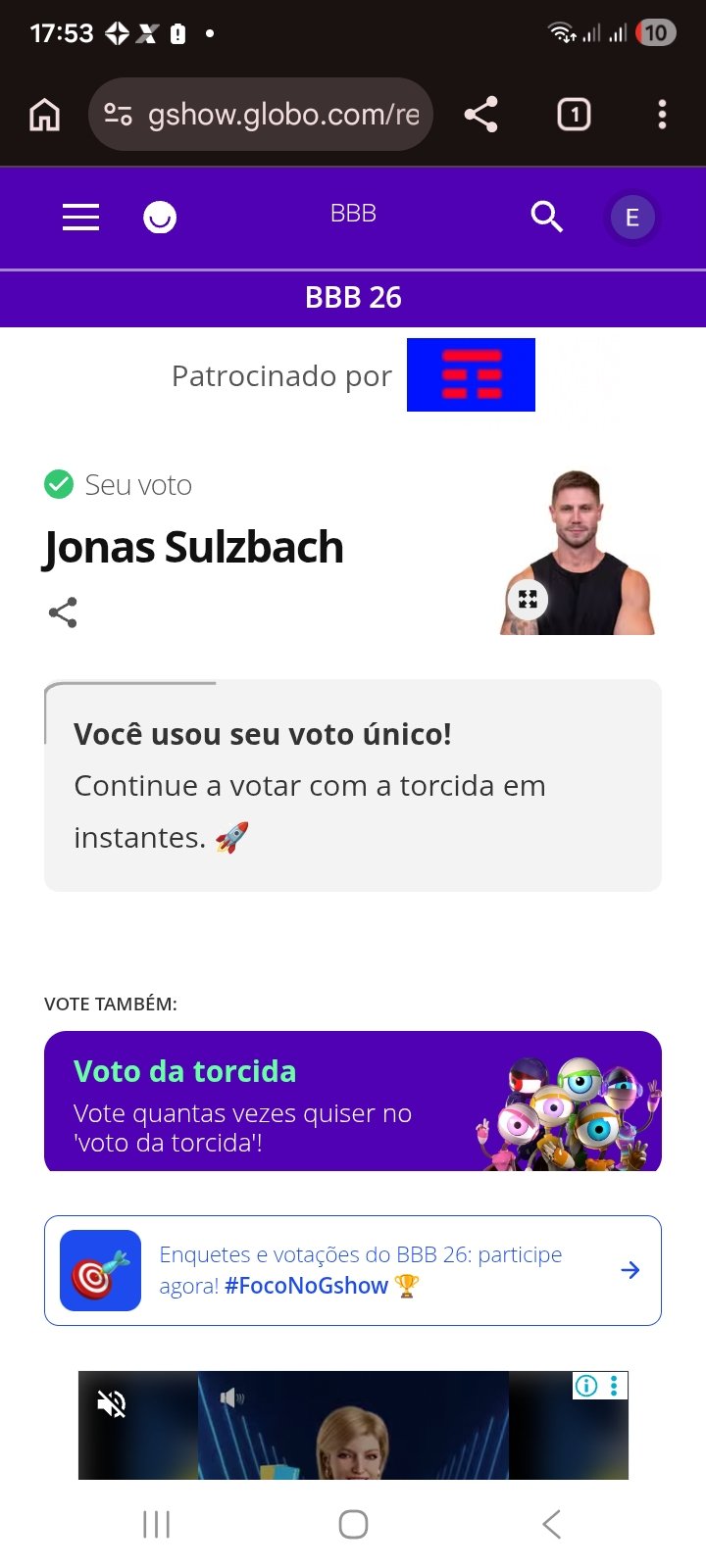Open the gshow hamburger menu
The image size is (706, 1568).
click(80, 217)
